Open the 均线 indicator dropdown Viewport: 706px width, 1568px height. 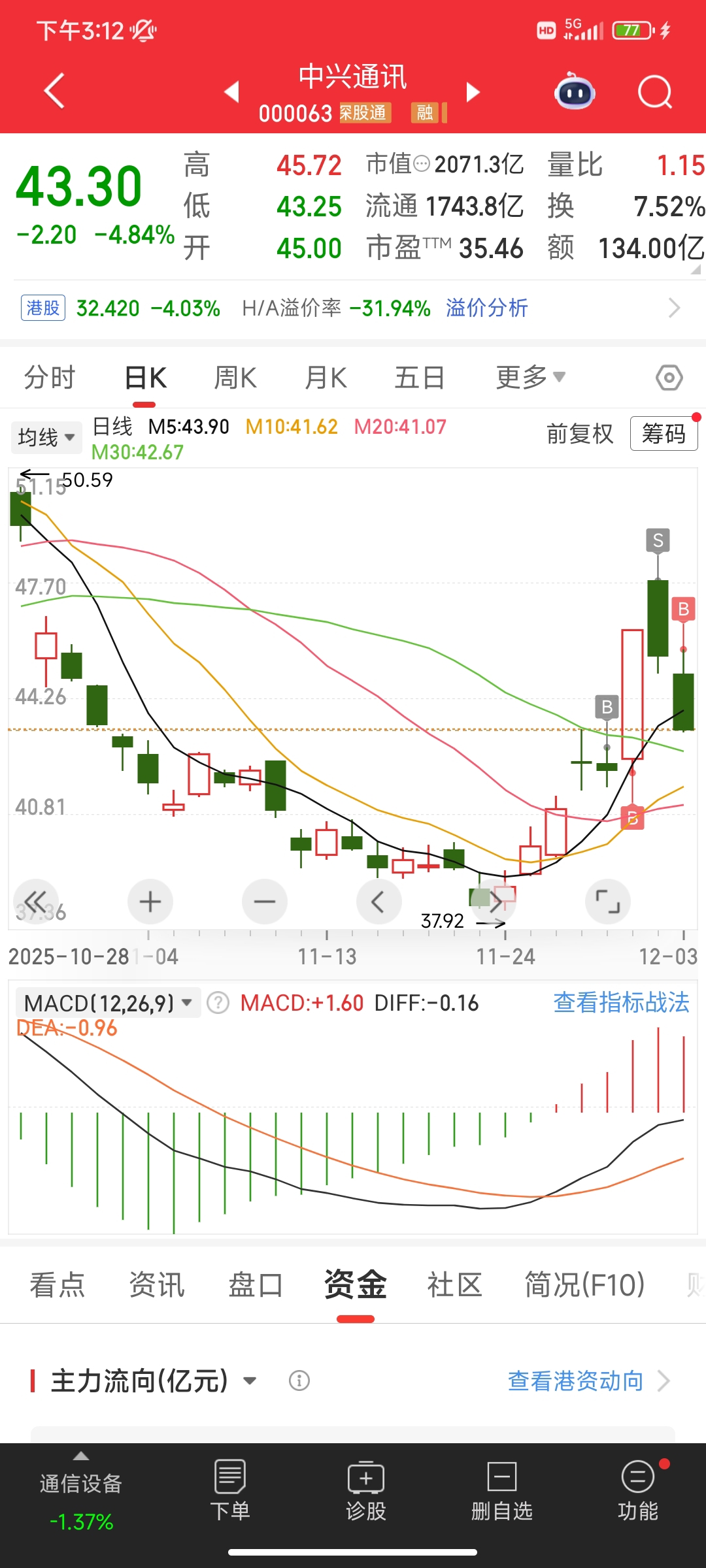point(46,436)
